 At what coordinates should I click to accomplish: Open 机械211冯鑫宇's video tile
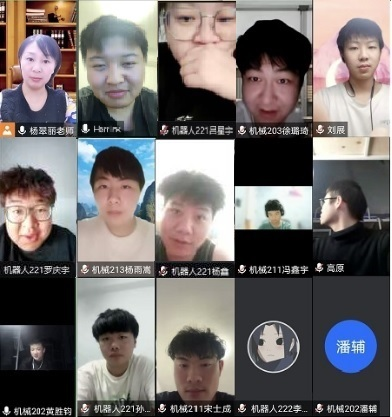(x=274, y=207)
